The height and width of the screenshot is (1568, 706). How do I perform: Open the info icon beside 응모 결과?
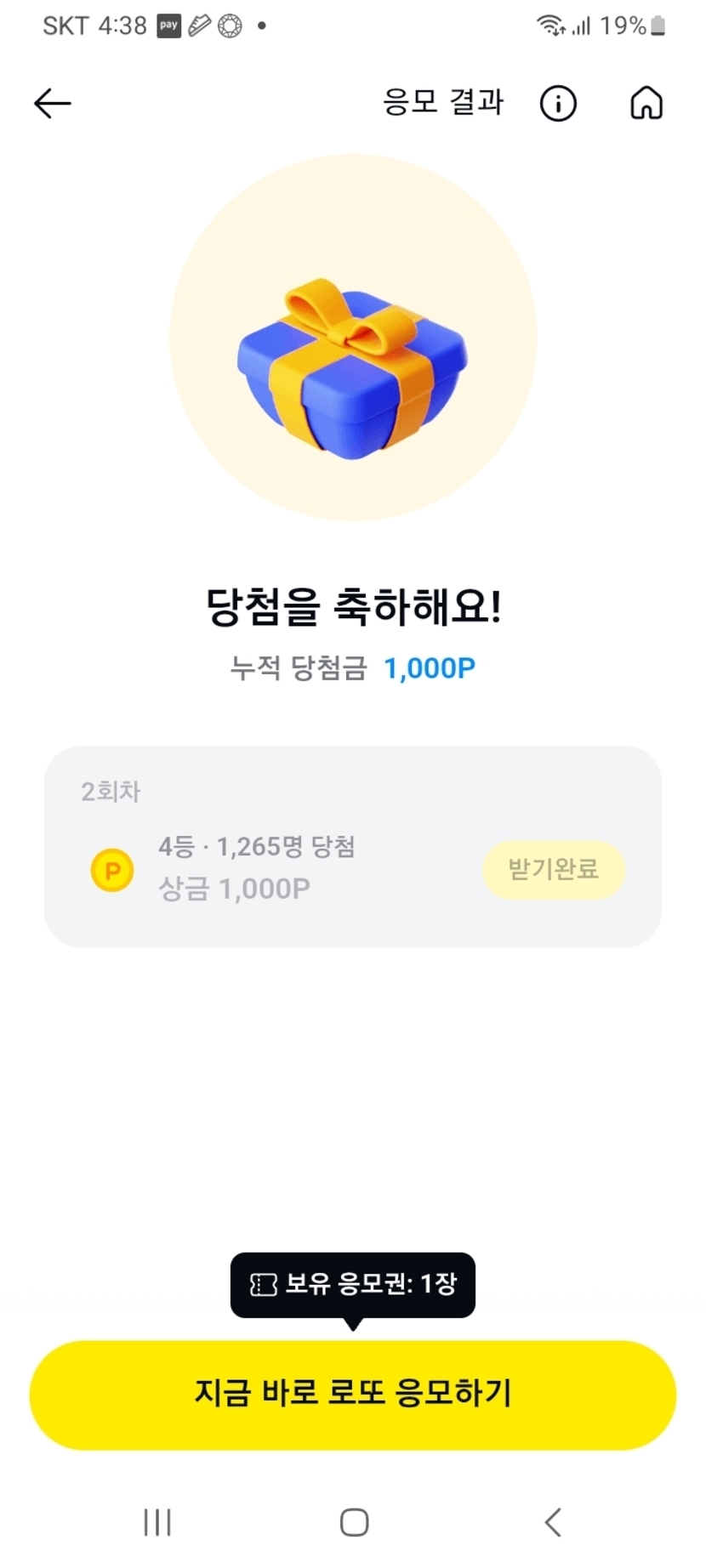558,104
